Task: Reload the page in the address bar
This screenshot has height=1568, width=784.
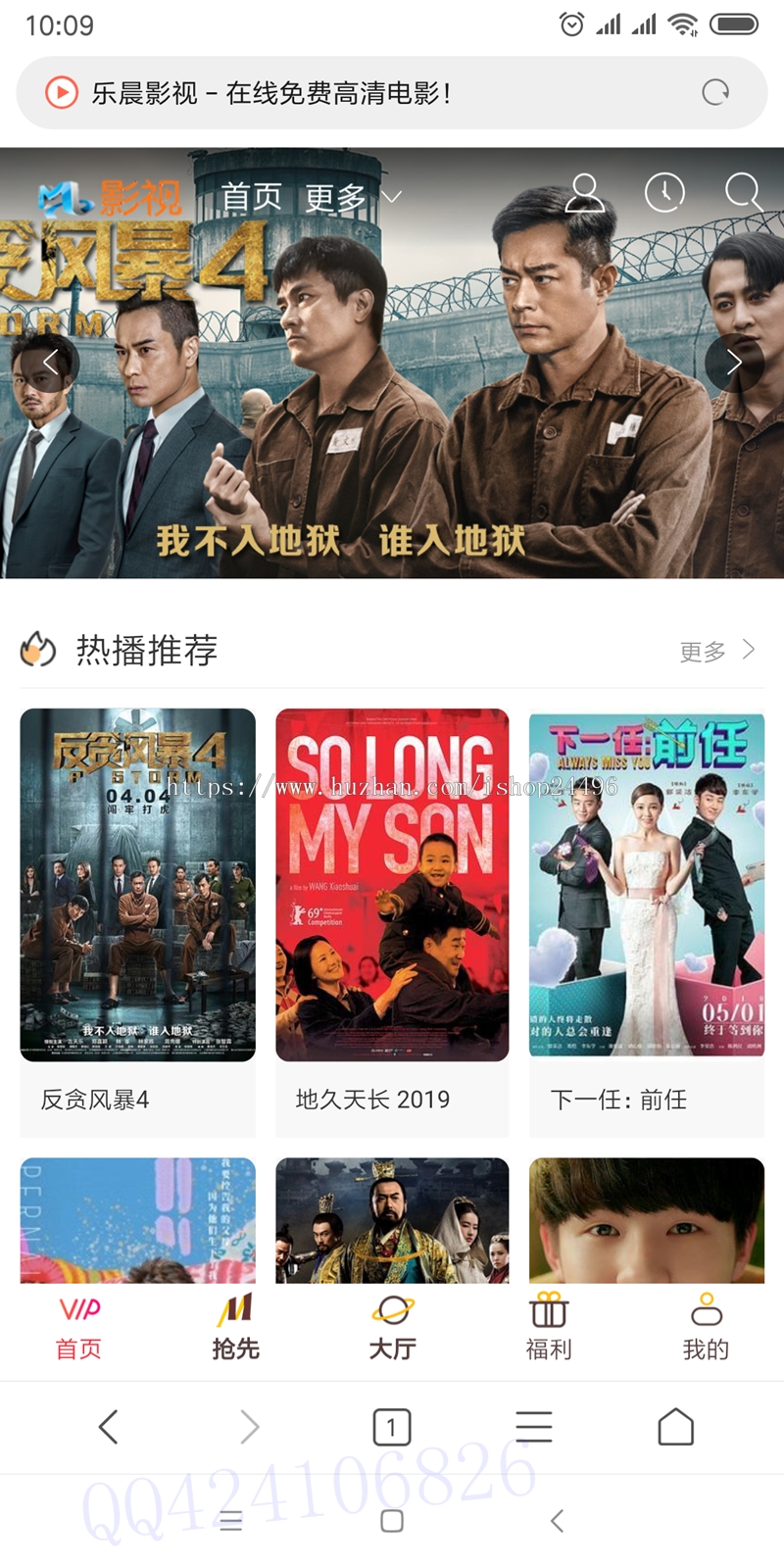Action: 715,92
